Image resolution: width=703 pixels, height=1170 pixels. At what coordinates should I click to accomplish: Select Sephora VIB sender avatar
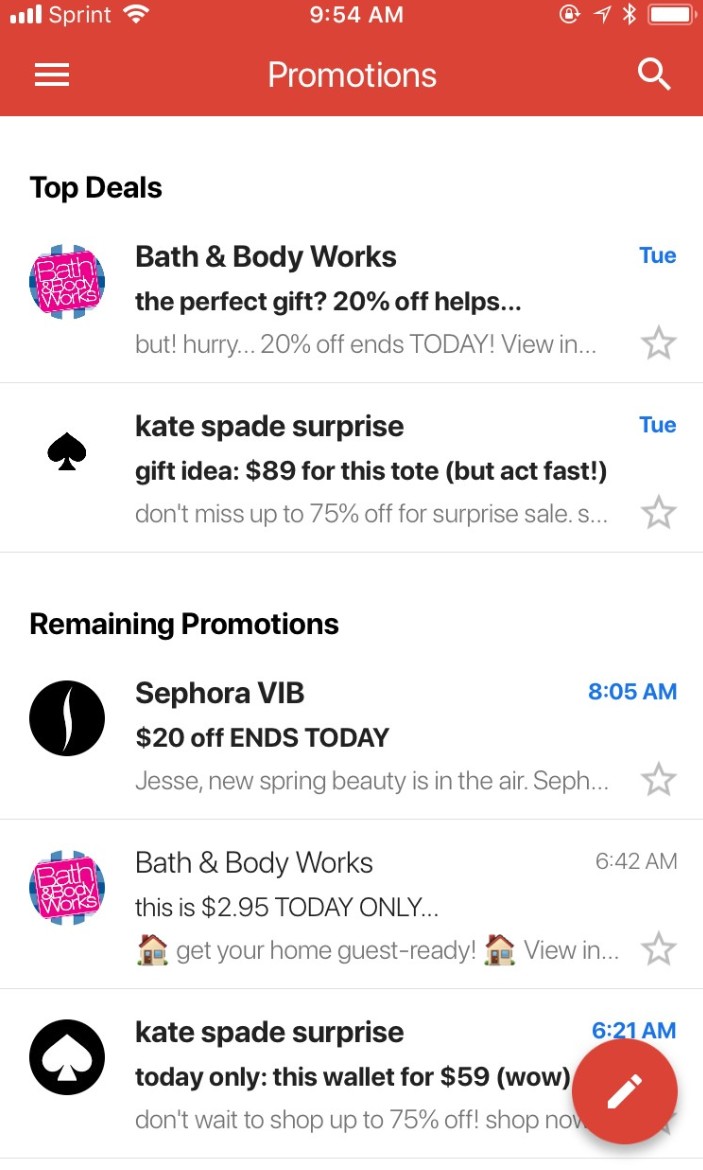[67, 718]
